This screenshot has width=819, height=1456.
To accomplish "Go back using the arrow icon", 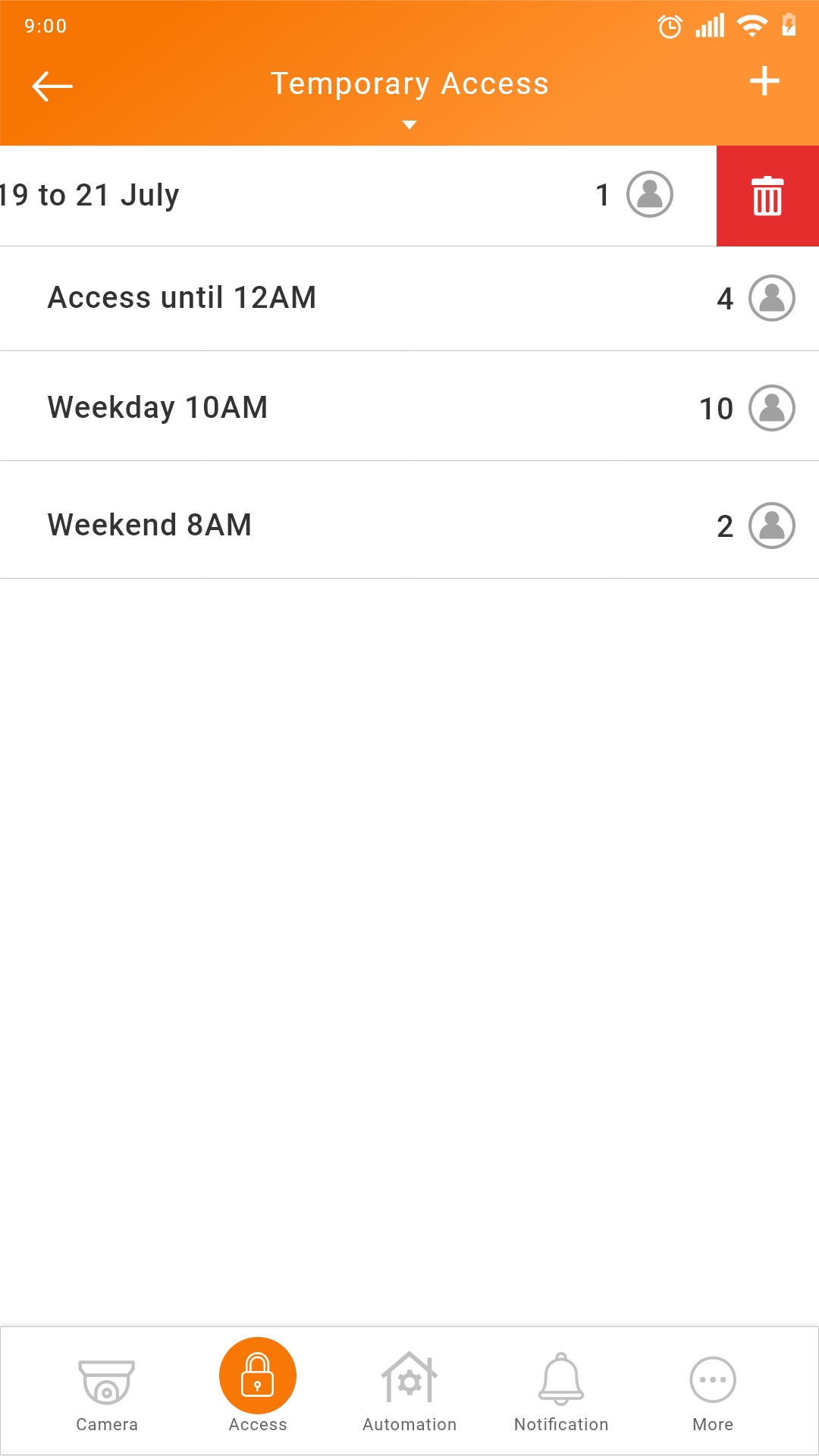I will point(52,86).
